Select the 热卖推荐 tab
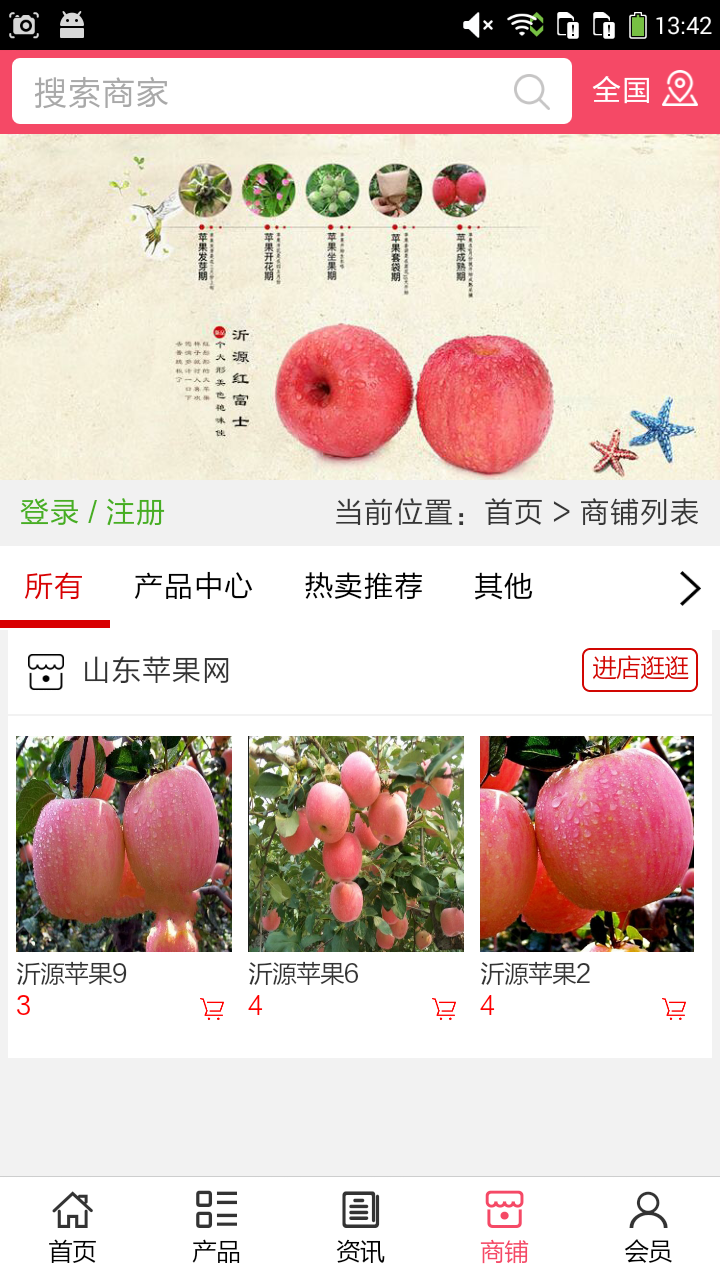The image size is (720, 1280). (361, 588)
